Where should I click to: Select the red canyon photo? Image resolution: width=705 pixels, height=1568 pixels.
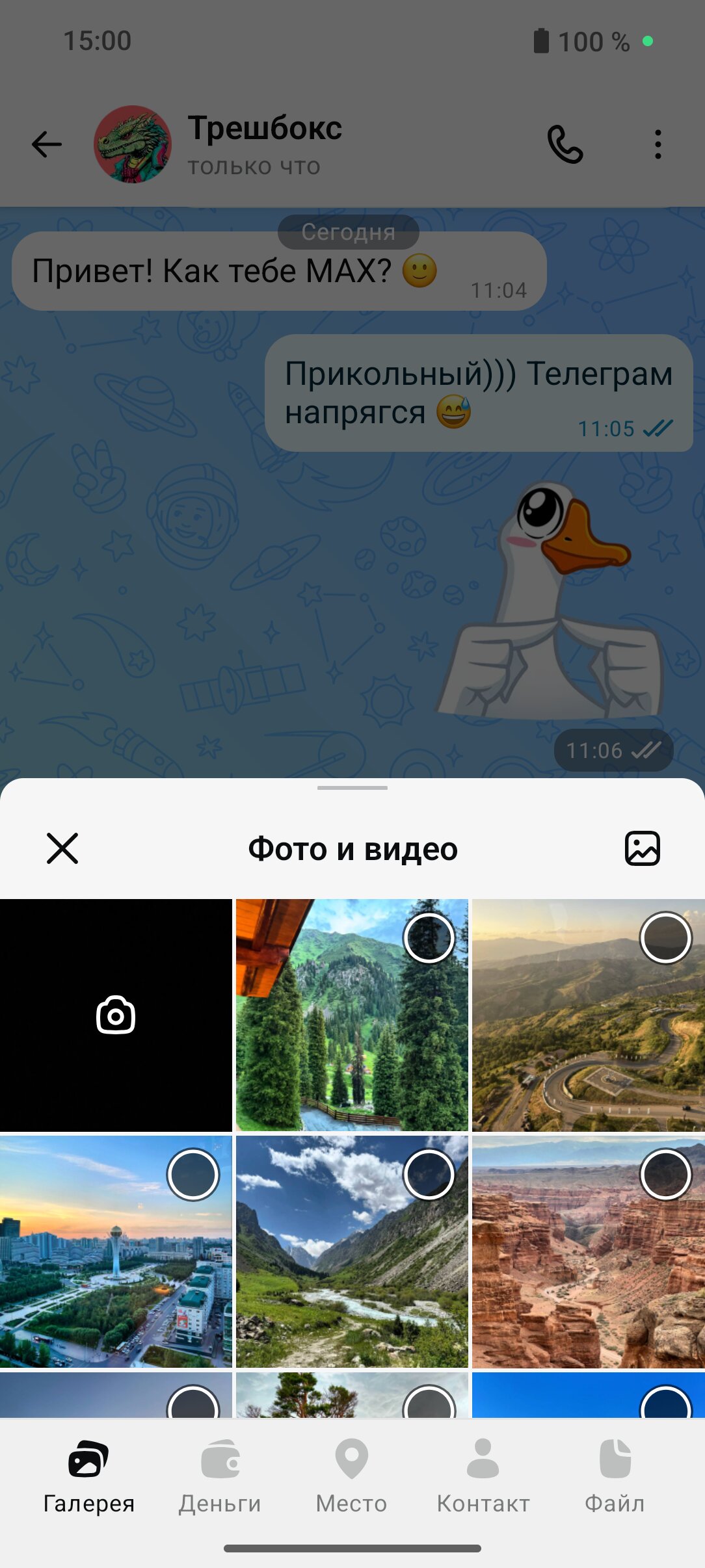coord(665,1174)
